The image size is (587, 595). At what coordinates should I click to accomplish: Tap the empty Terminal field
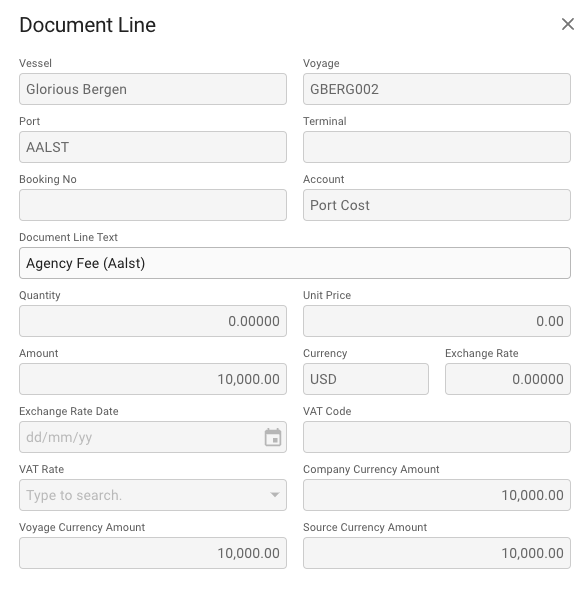pyautogui.click(x=437, y=147)
